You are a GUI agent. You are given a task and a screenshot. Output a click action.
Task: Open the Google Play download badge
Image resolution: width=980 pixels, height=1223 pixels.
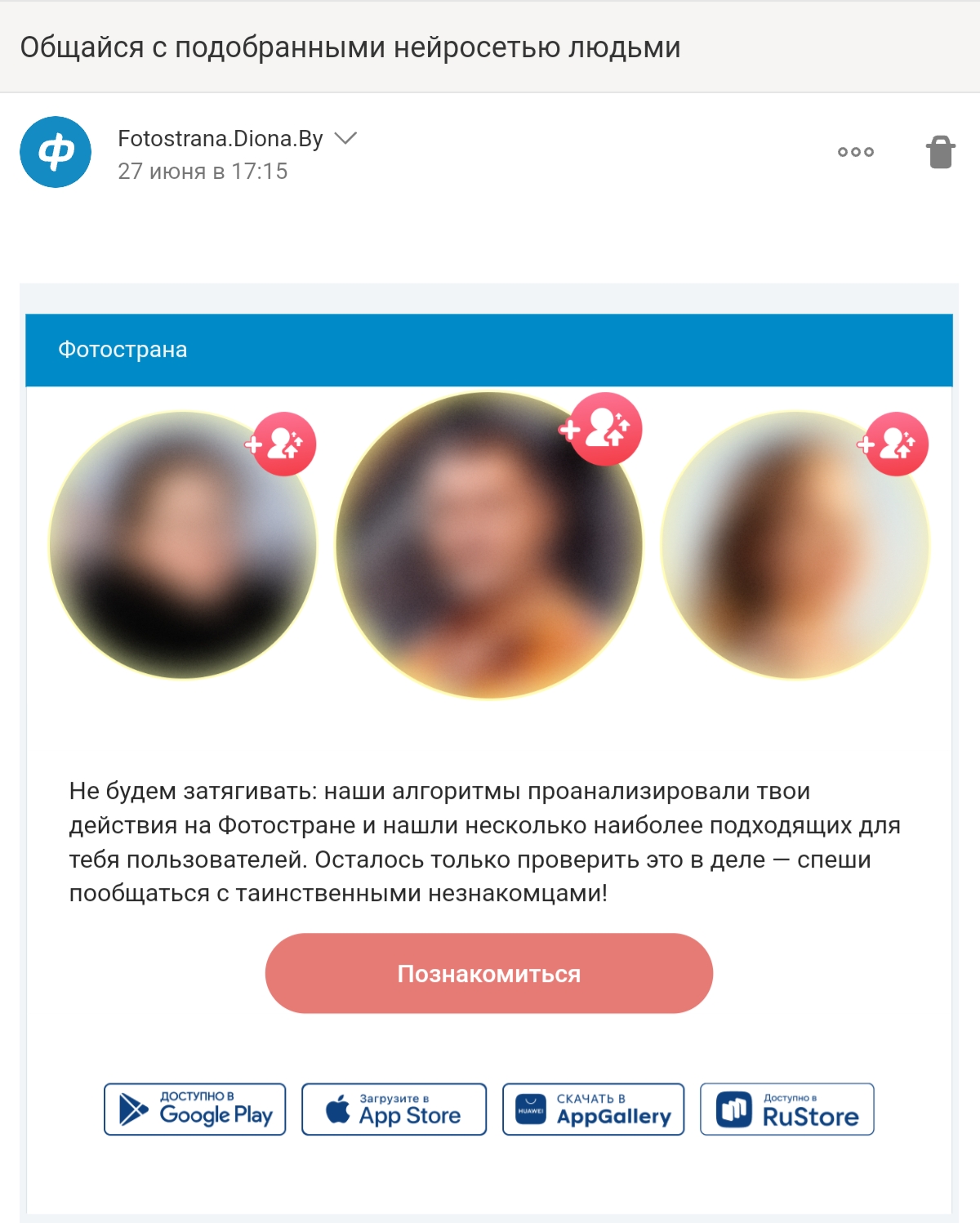coord(195,1109)
